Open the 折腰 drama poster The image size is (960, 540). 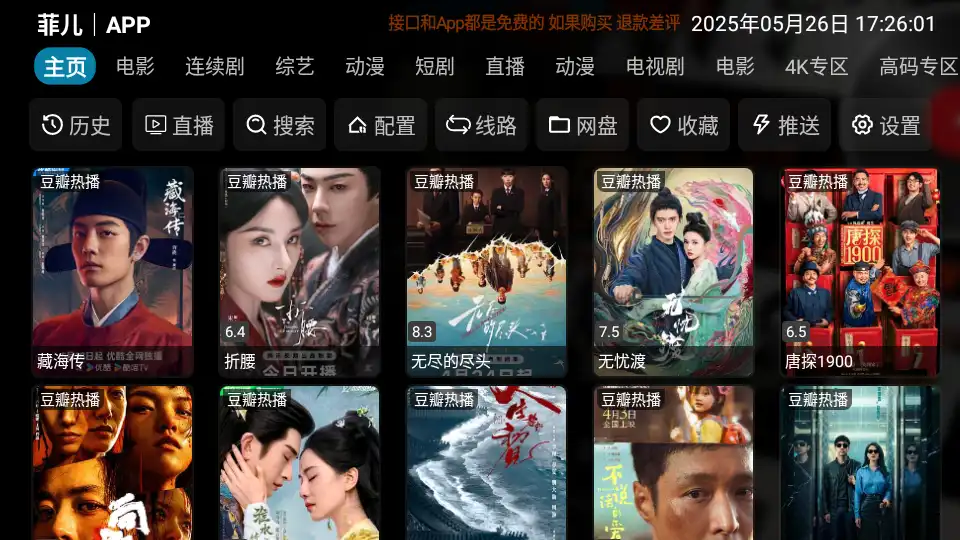(x=299, y=271)
